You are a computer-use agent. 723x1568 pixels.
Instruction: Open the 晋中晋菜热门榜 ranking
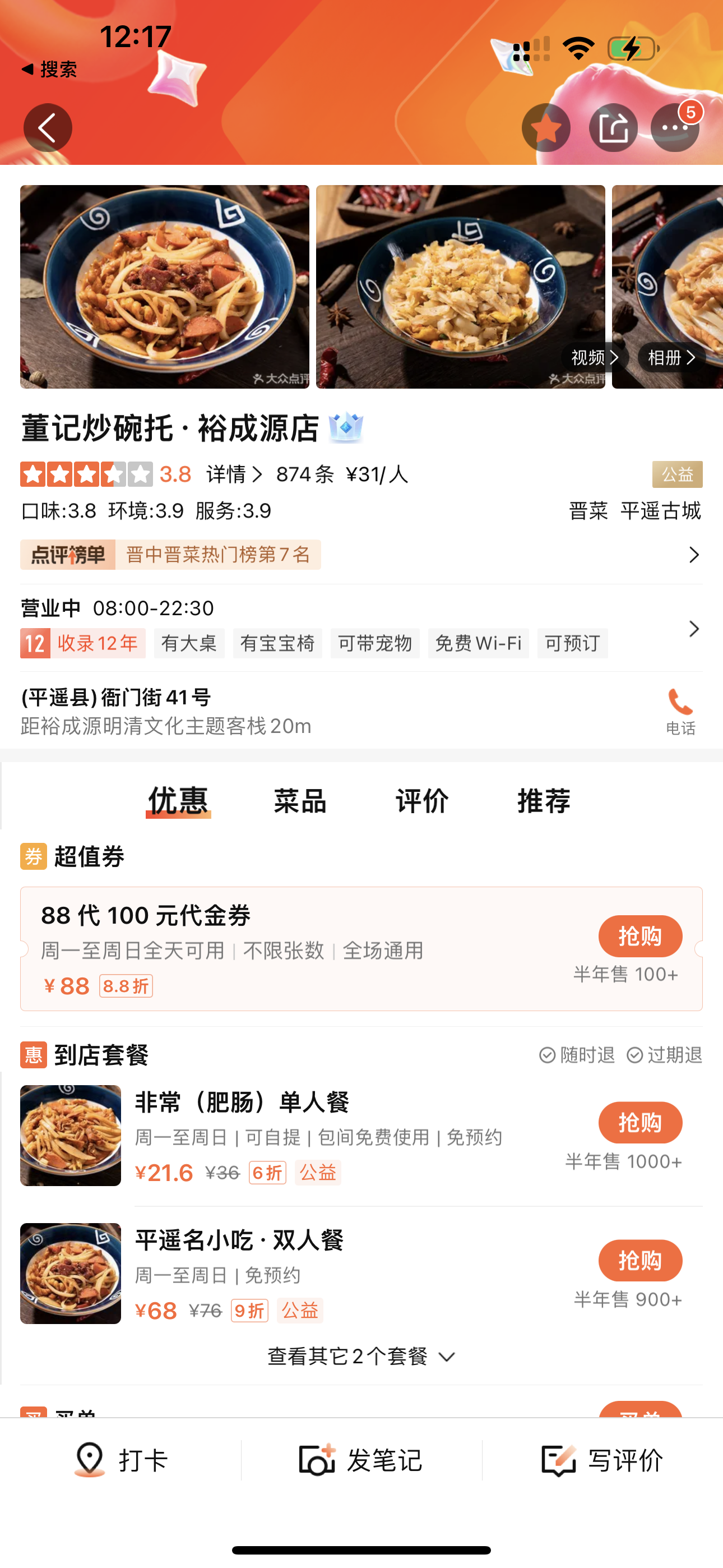361,555
